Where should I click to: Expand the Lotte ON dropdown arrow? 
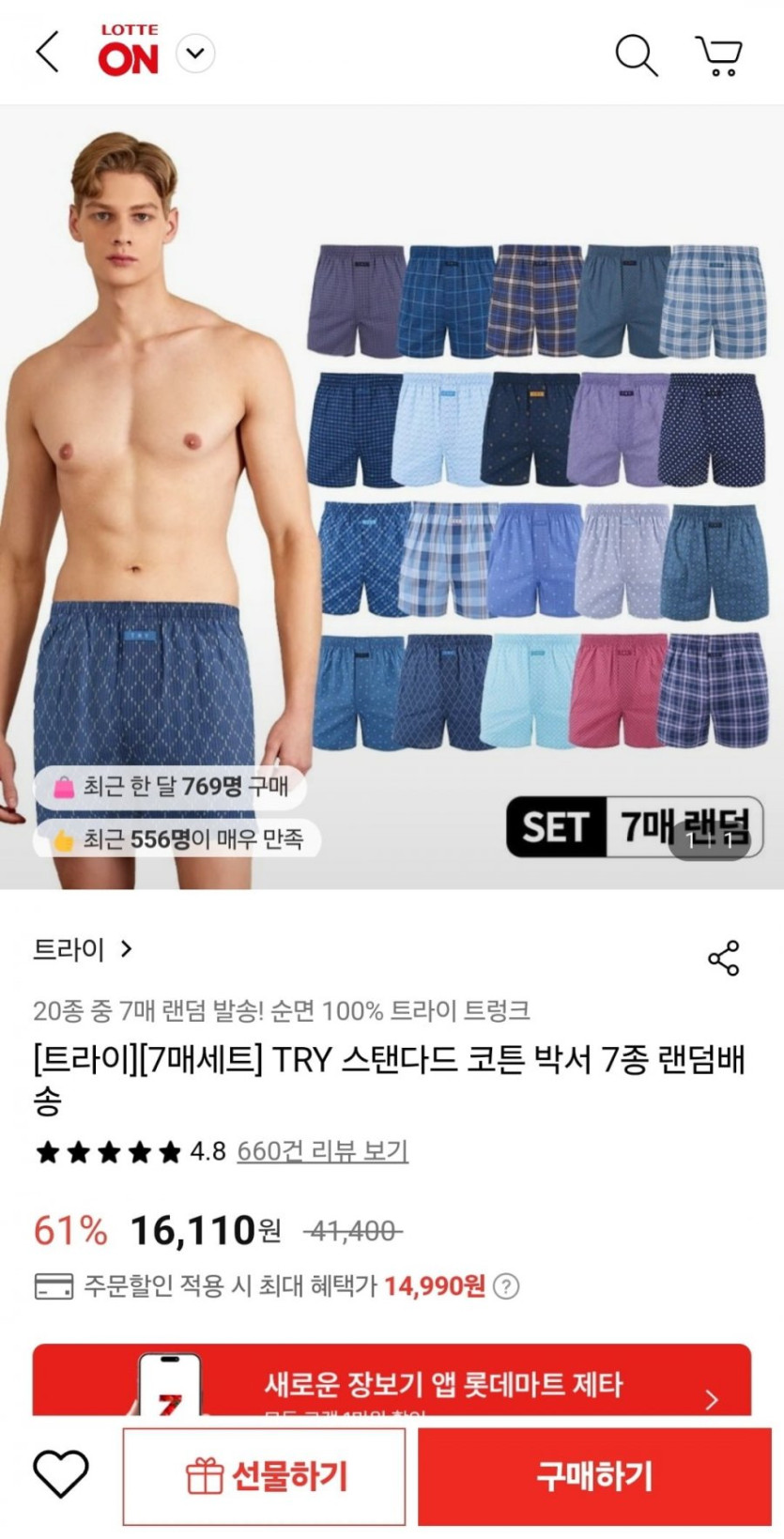pyautogui.click(x=195, y=54)
